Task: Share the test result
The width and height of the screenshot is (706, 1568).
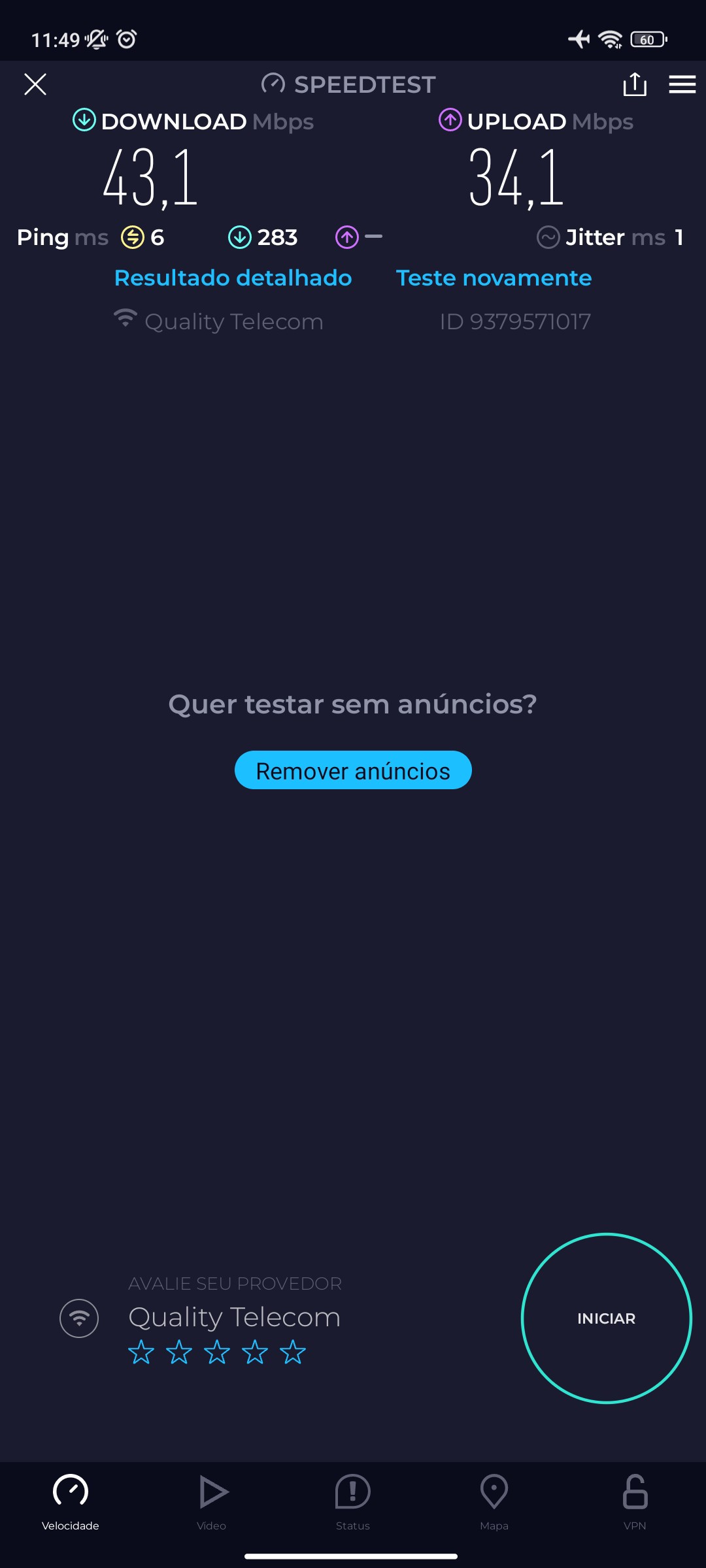Action: [x=635, y=84]
